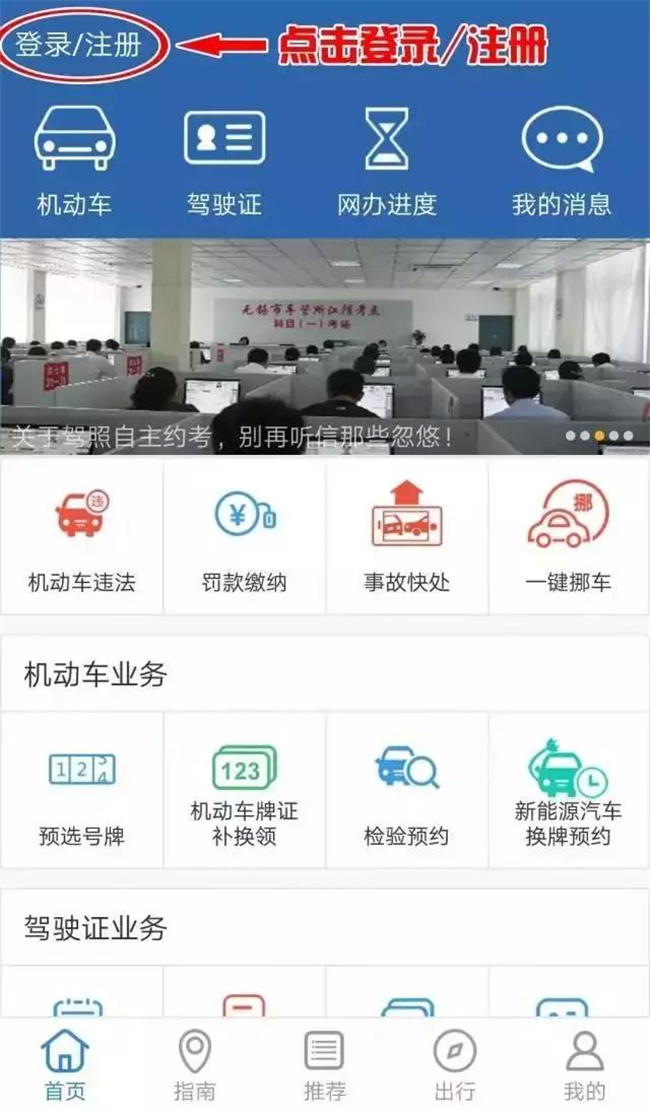Switch to the 推荐 tab

(324, 1066)
